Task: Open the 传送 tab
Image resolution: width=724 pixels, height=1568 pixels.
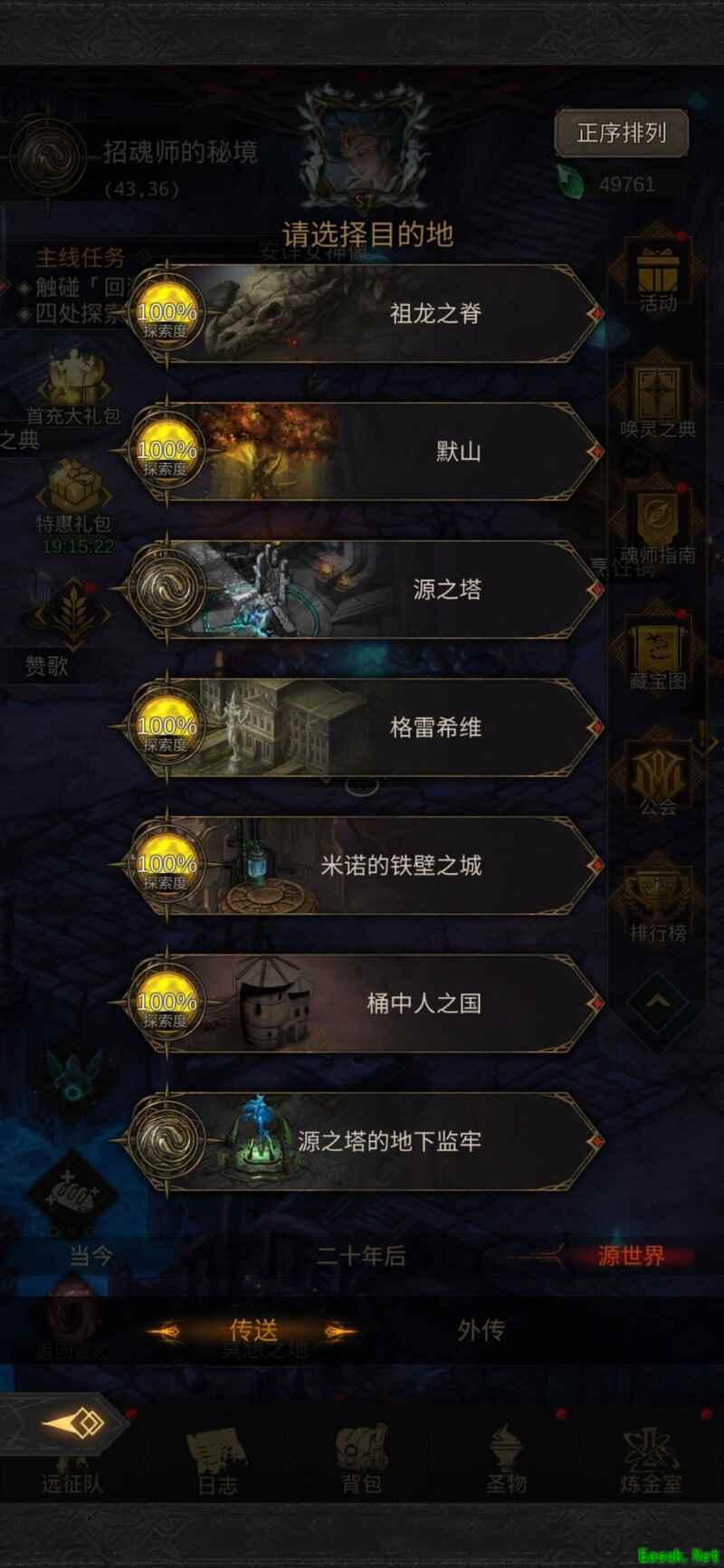Action: [253, 1330]
